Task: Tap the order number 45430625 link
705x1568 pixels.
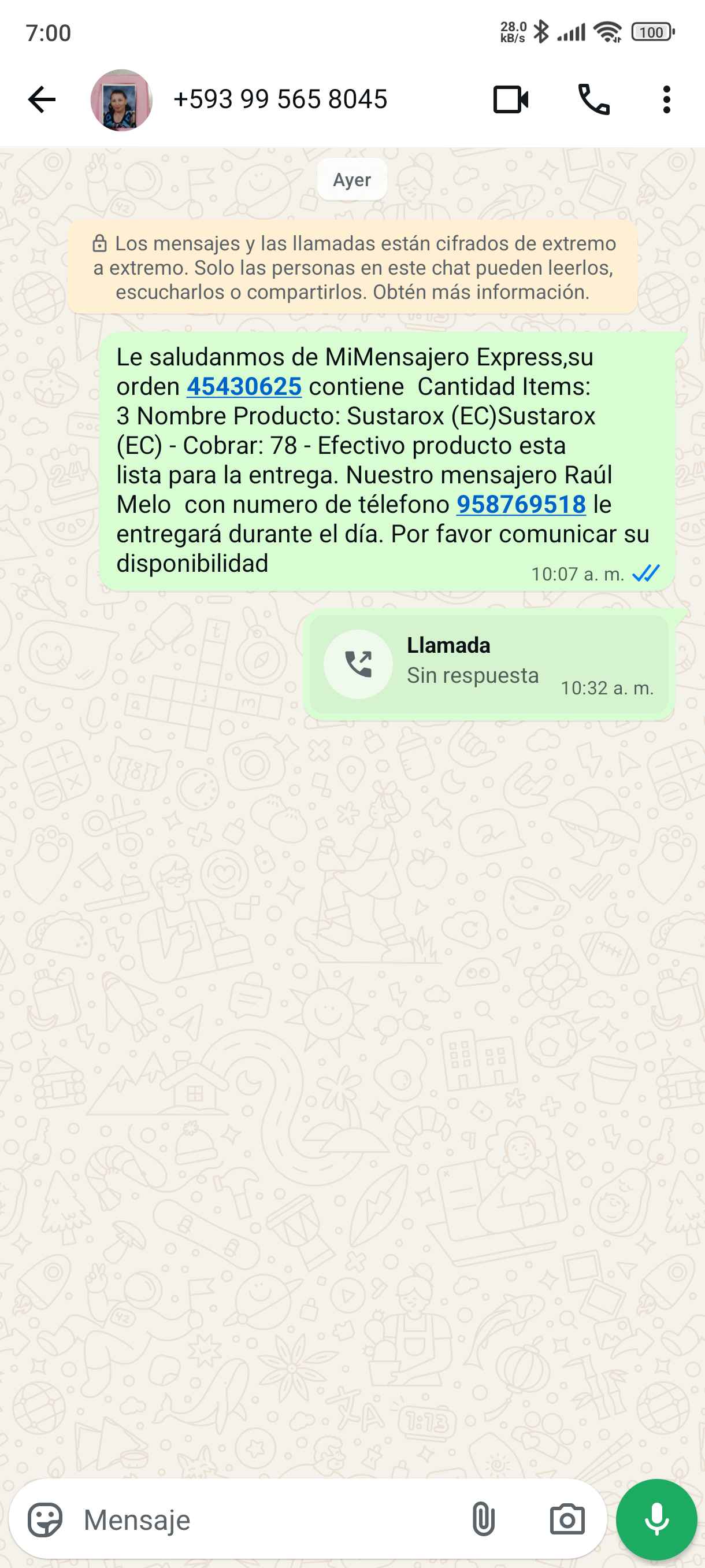Action: point(244,387)
